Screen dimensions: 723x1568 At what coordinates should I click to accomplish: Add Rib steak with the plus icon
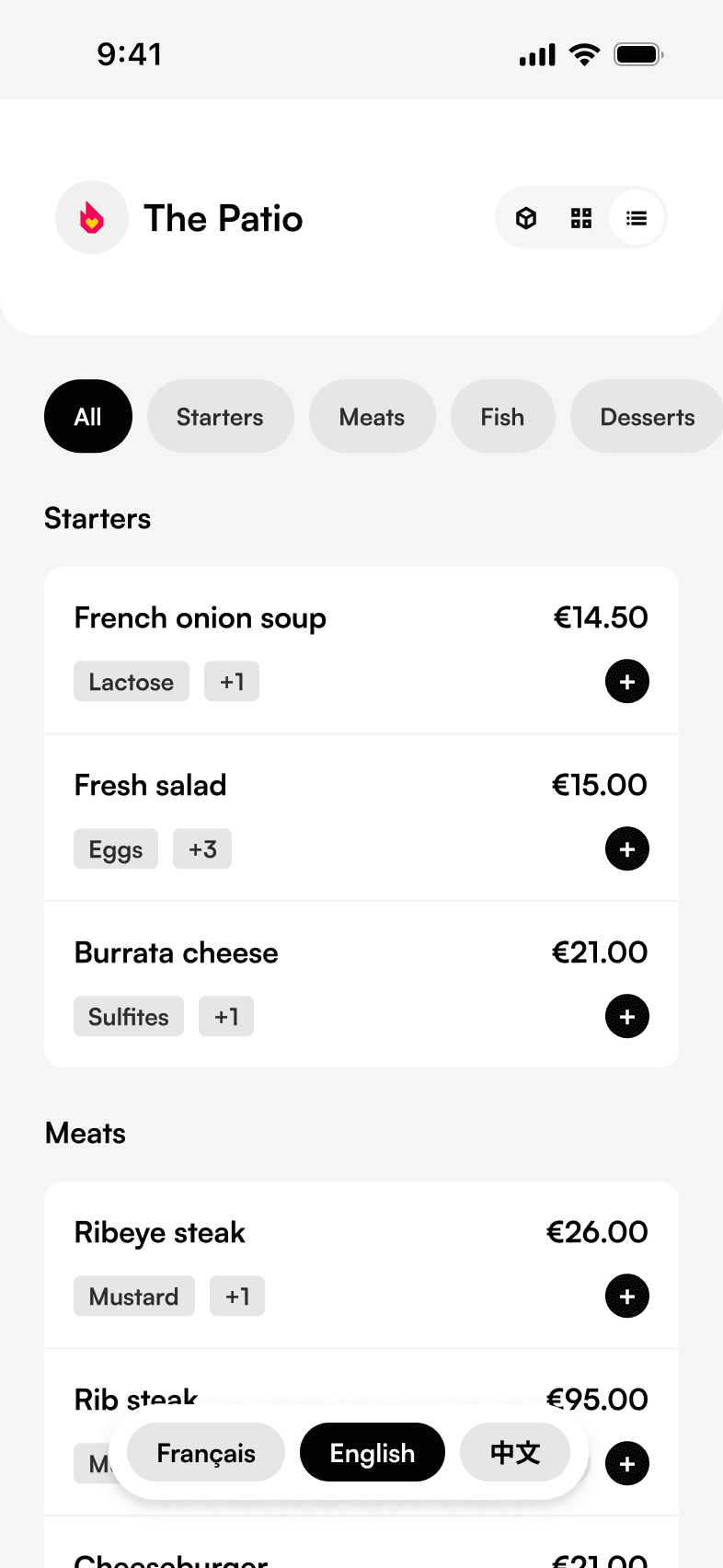point(626,1463)
